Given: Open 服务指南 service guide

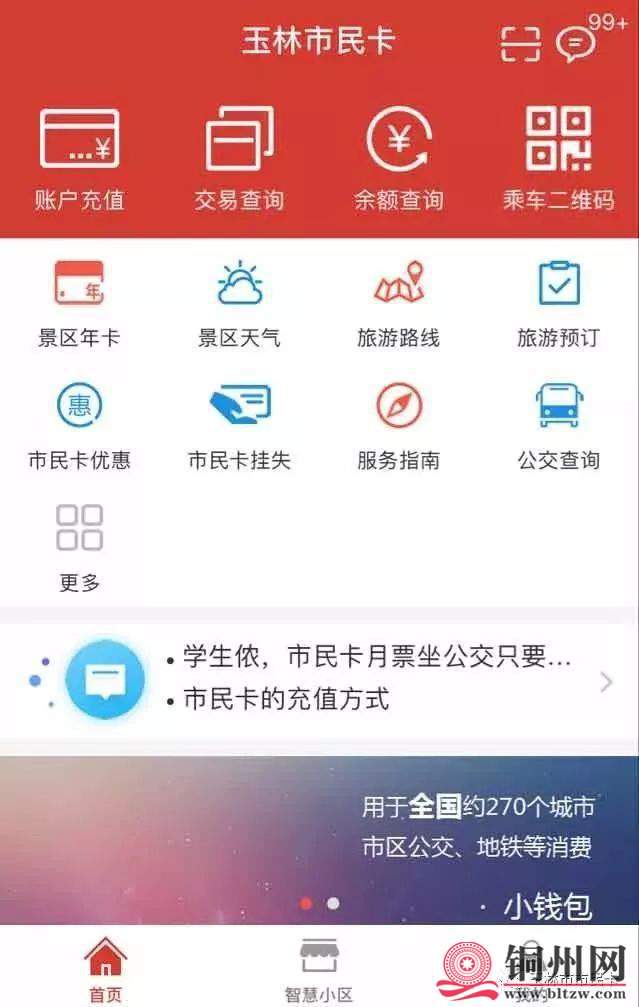Looking at the screenshot, I should click(398, 425).
